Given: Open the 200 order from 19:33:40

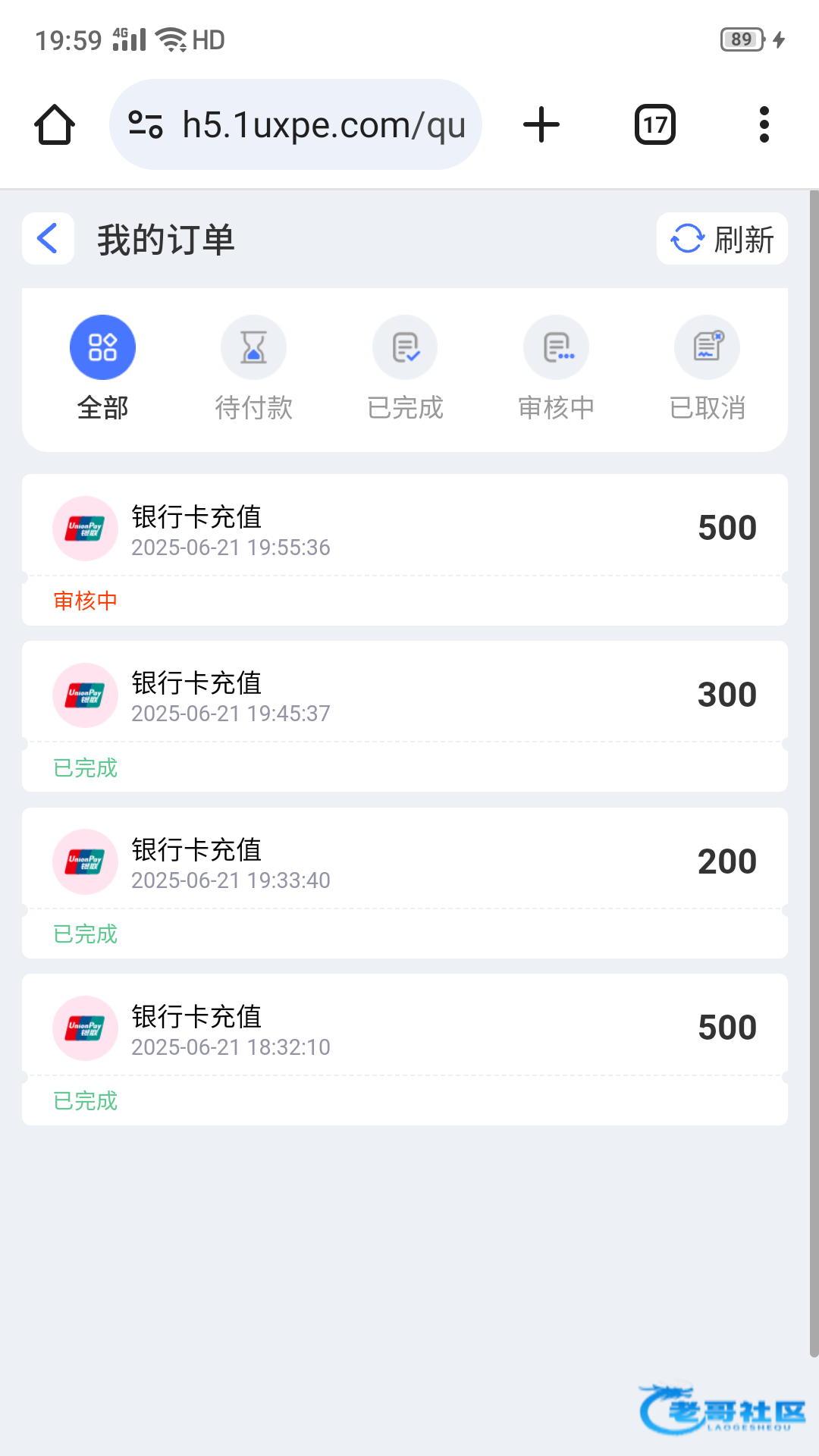Looking at the screenshot, I should coord(405,861).
